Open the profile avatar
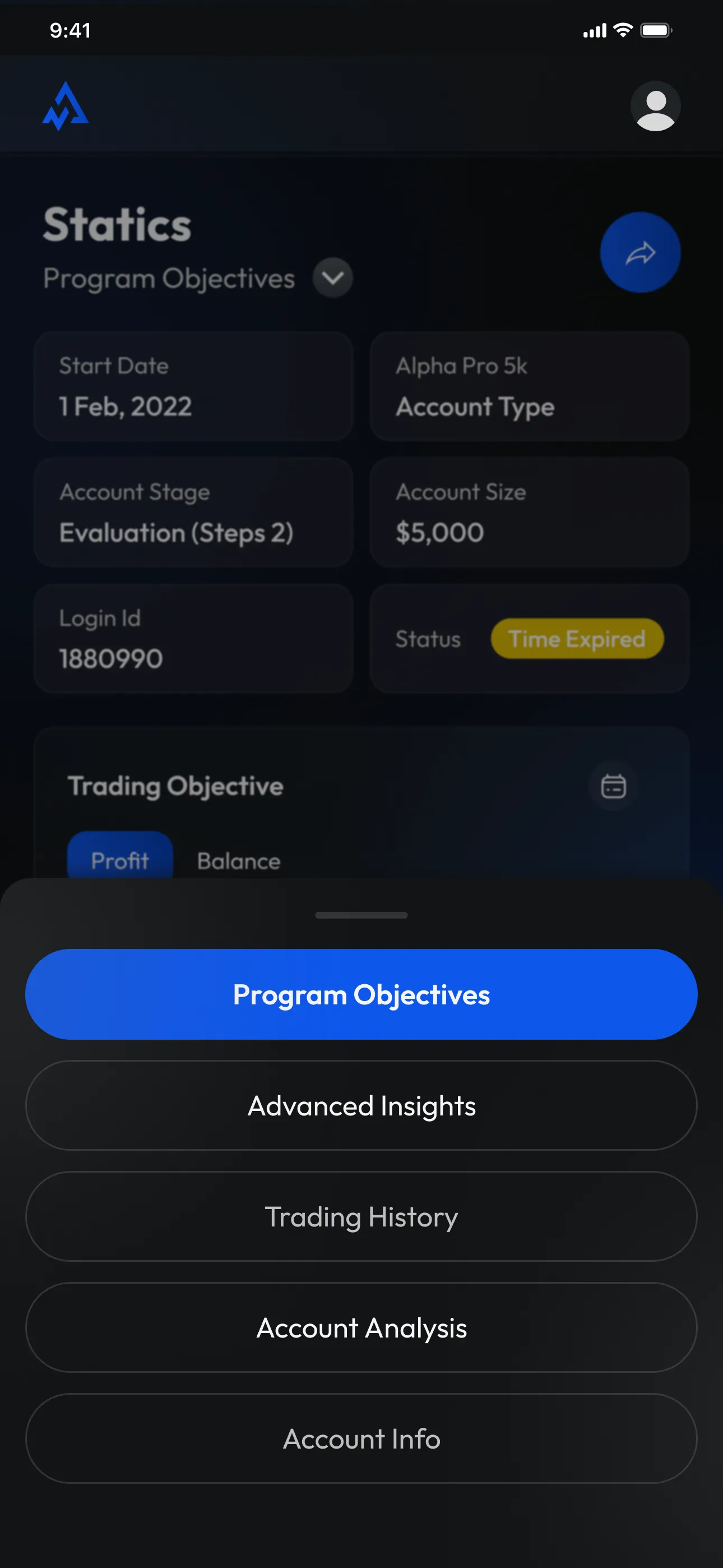Viewport: 723px width, 1568px height. pyautogui.click(x=655, y=106)
